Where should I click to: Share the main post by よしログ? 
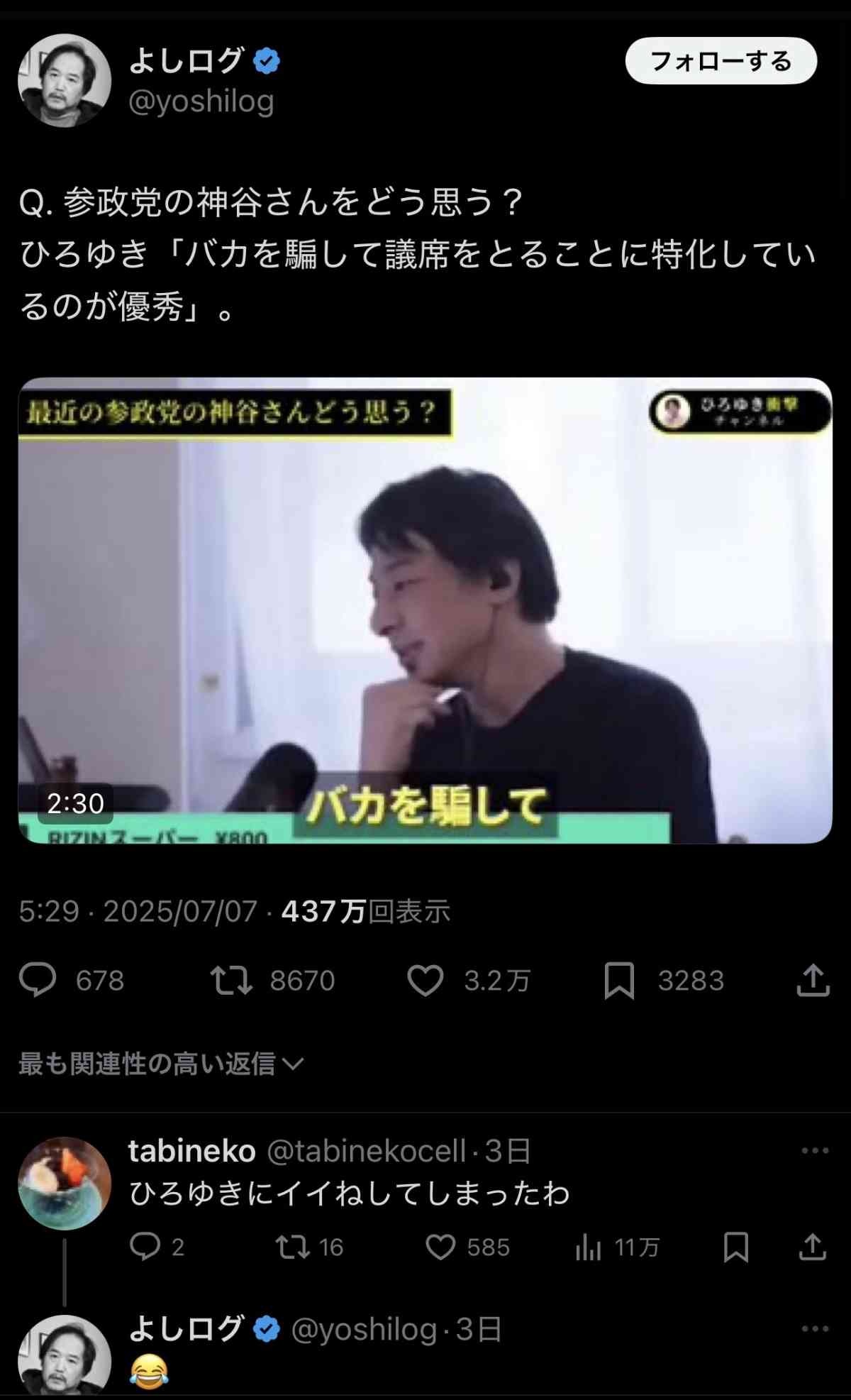coord(813,981)
